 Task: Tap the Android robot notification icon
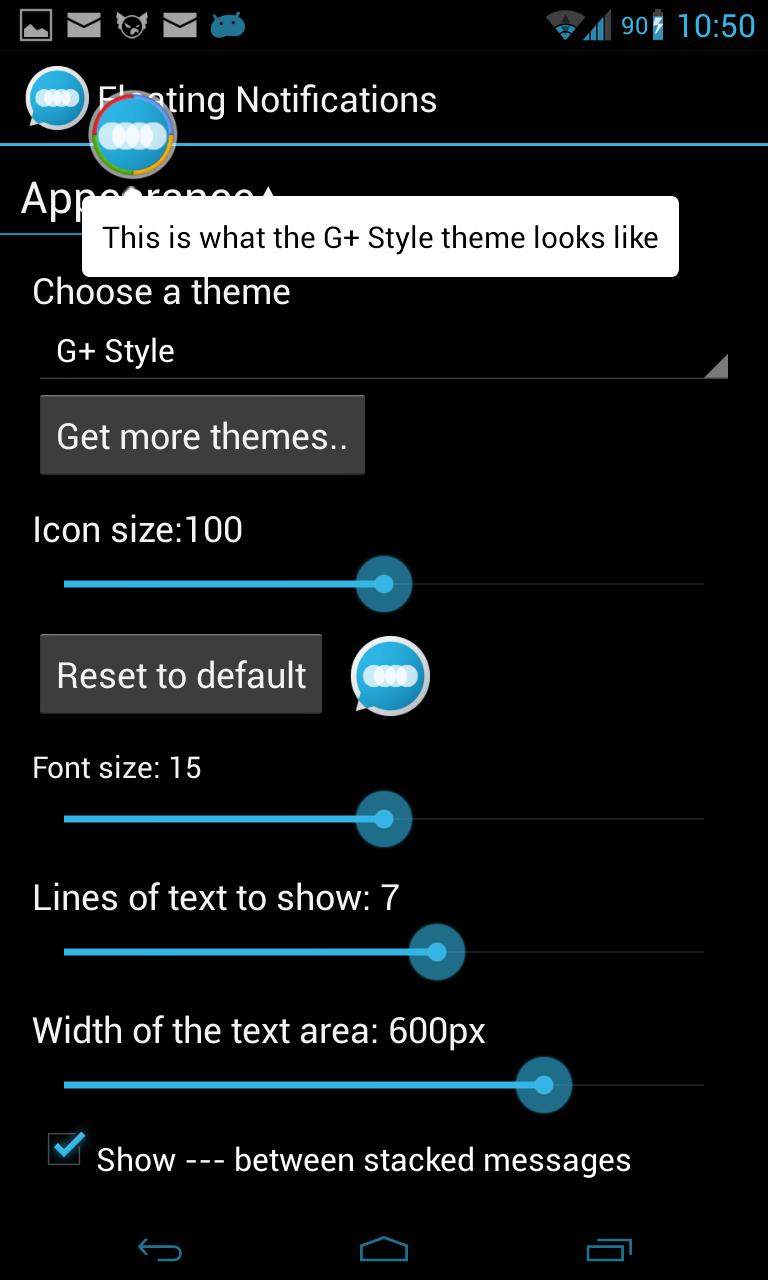pyautogui.click(x=228, y=25)
